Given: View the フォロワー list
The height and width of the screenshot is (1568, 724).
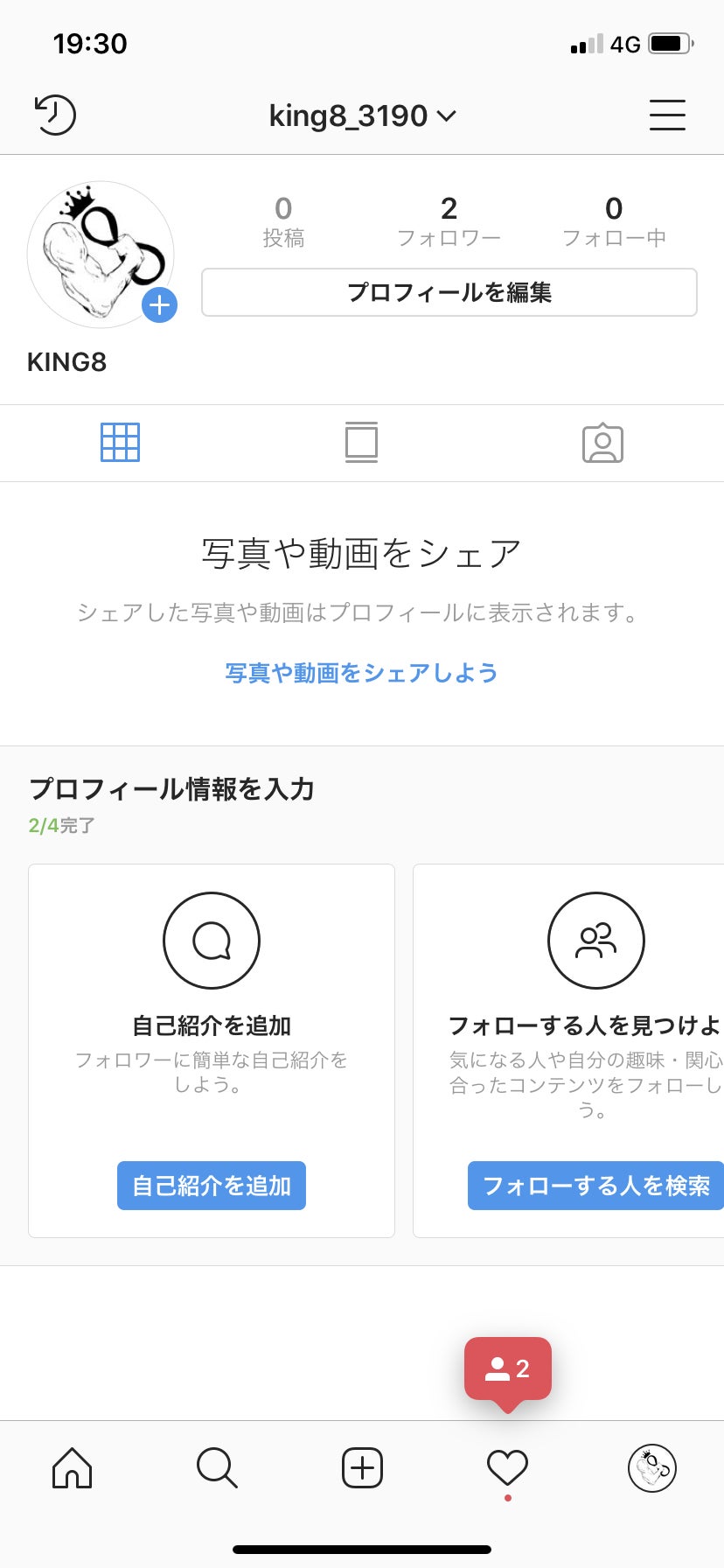Looking at the screenshot, I should pos(449,221).
